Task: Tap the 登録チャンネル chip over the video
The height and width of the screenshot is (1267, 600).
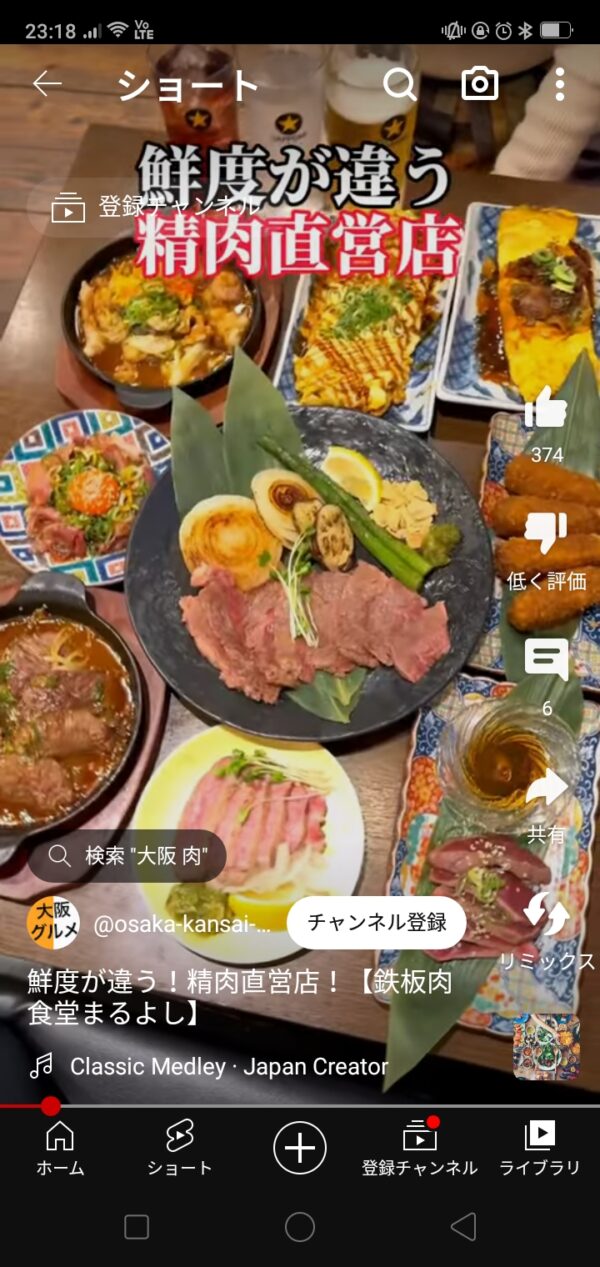Action: tap(155, 208)
